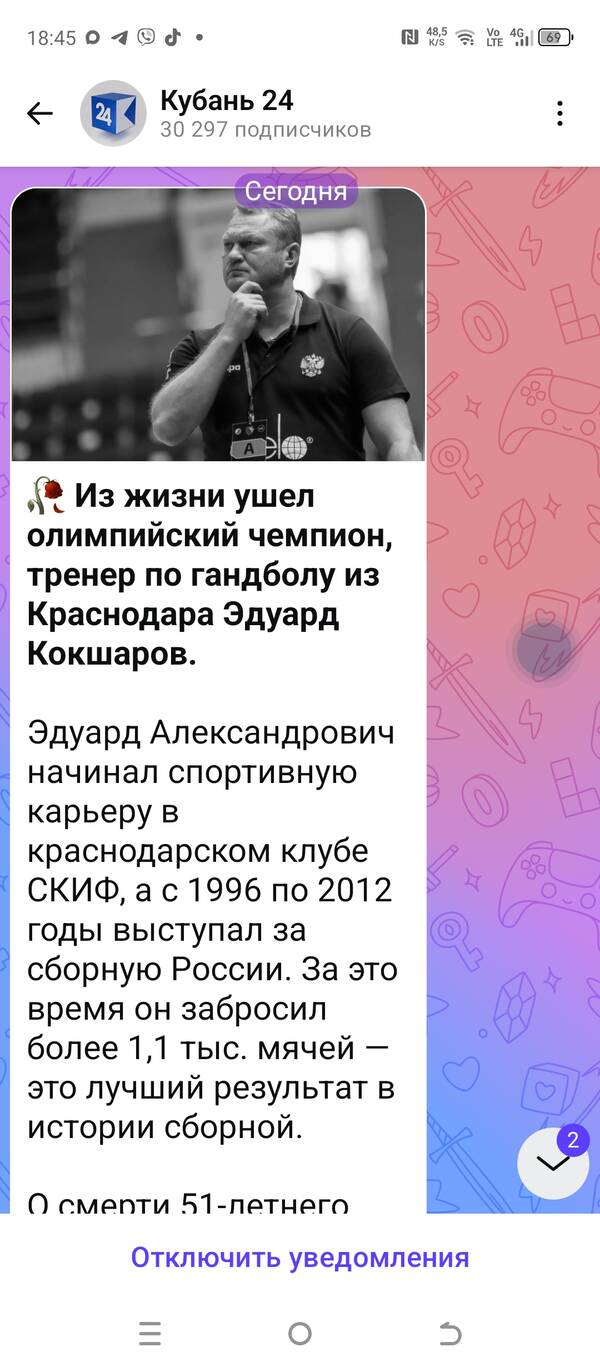Open the post photo of the coach
Image resolution: width=600 pixels, height=1367 pixels.
pyautogui.click(x=218, y=325)
